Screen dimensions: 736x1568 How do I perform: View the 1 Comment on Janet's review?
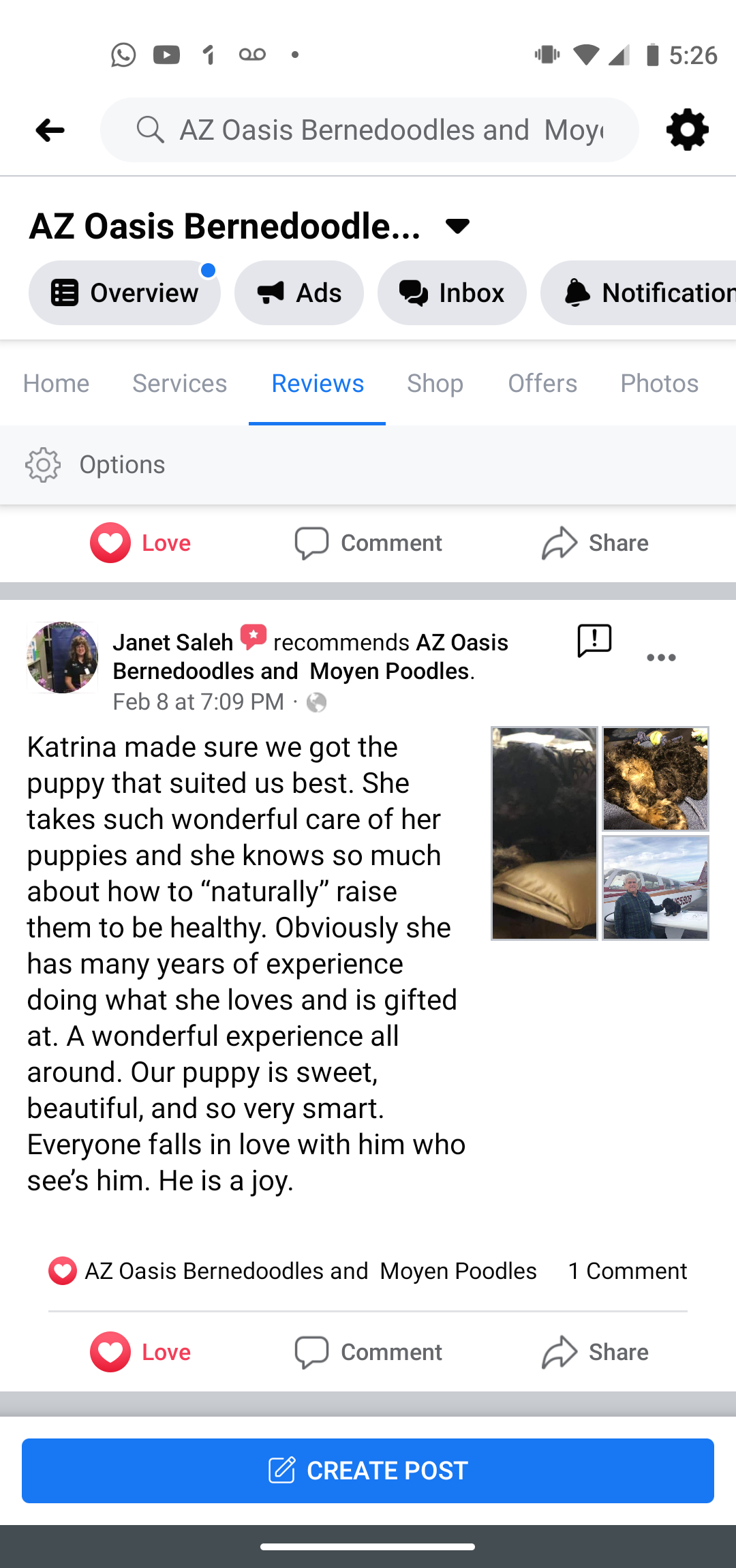coord(627,1271)
